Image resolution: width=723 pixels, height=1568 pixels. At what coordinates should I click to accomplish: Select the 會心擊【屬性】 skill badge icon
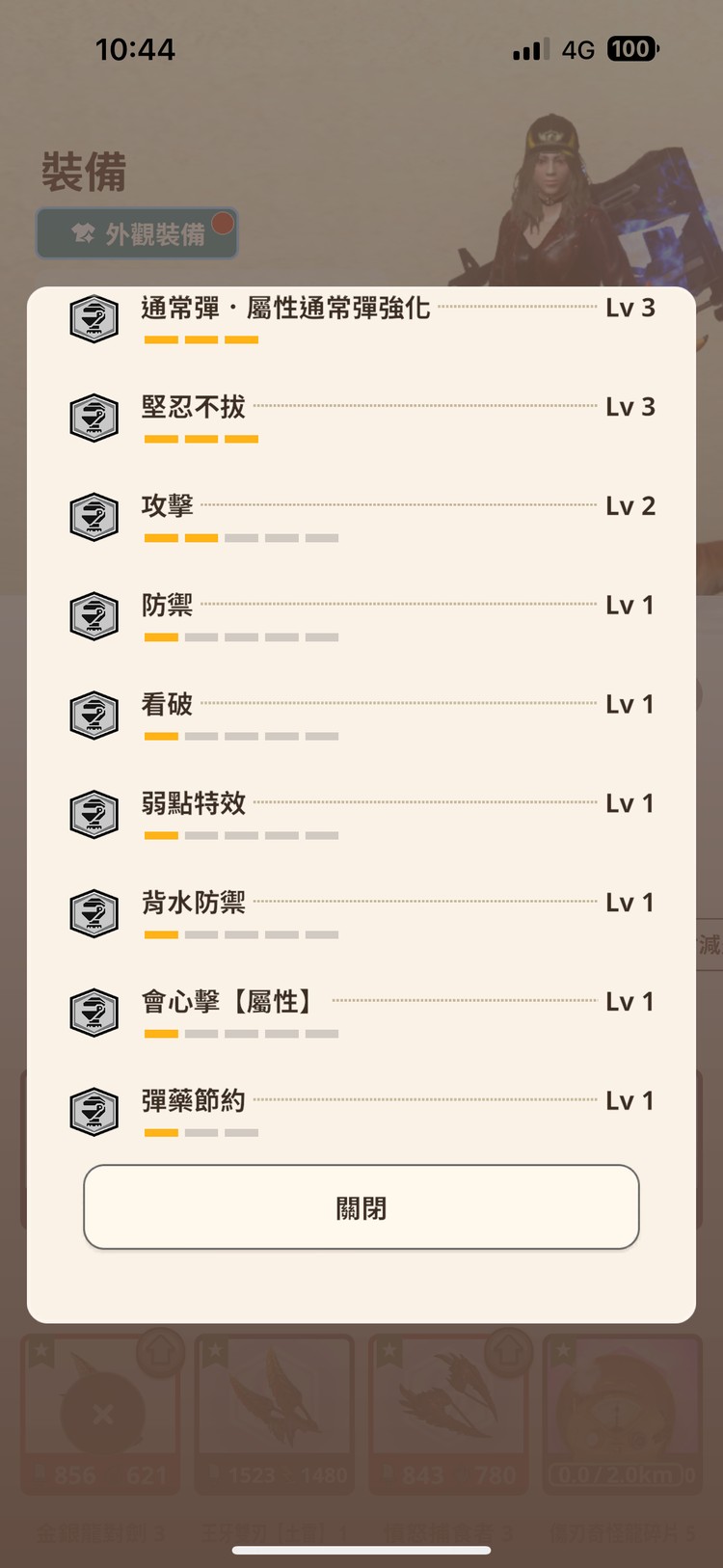[94, 1014]
